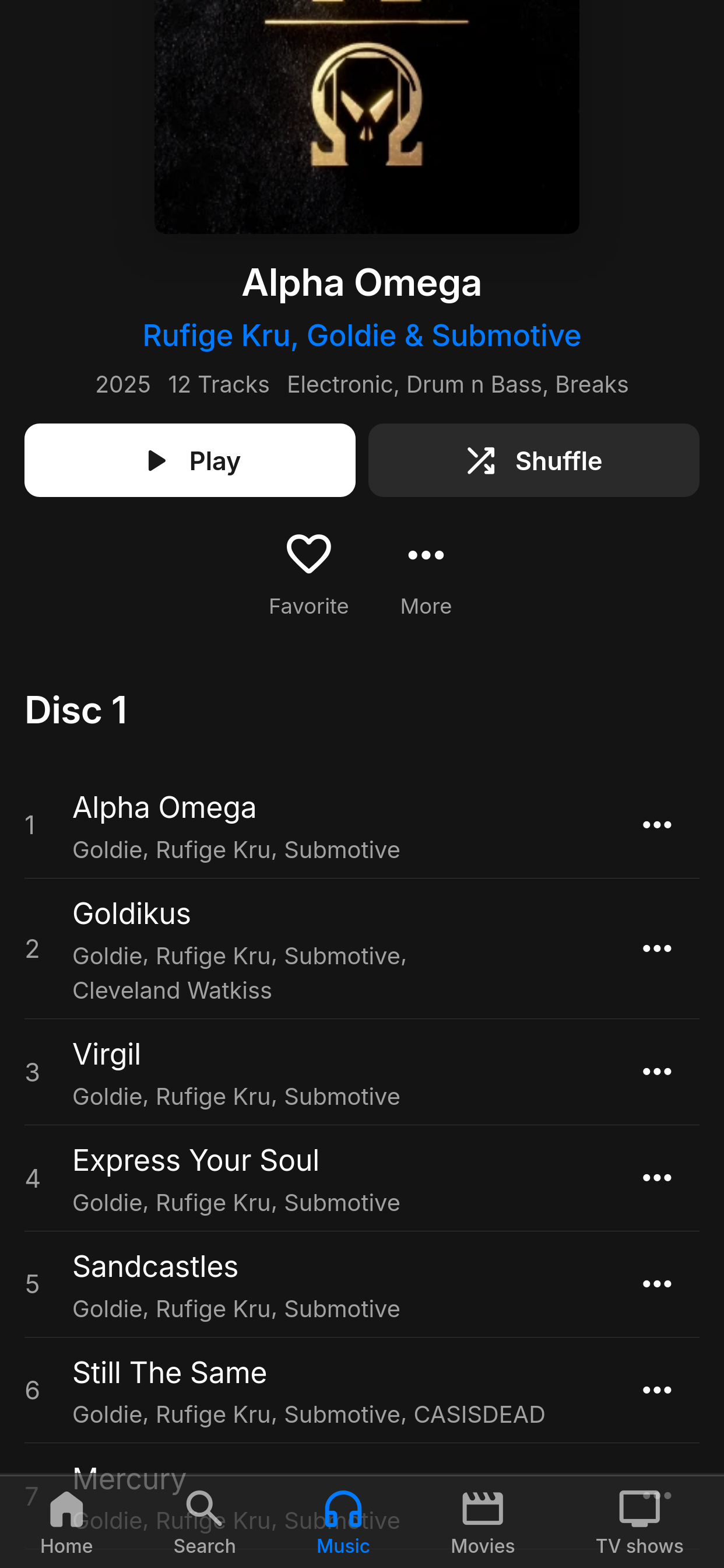The image size is (724, 1568).
Task: Open artist link Rufige Kru, Goldie & Submotive
Action: coord(361,335)
